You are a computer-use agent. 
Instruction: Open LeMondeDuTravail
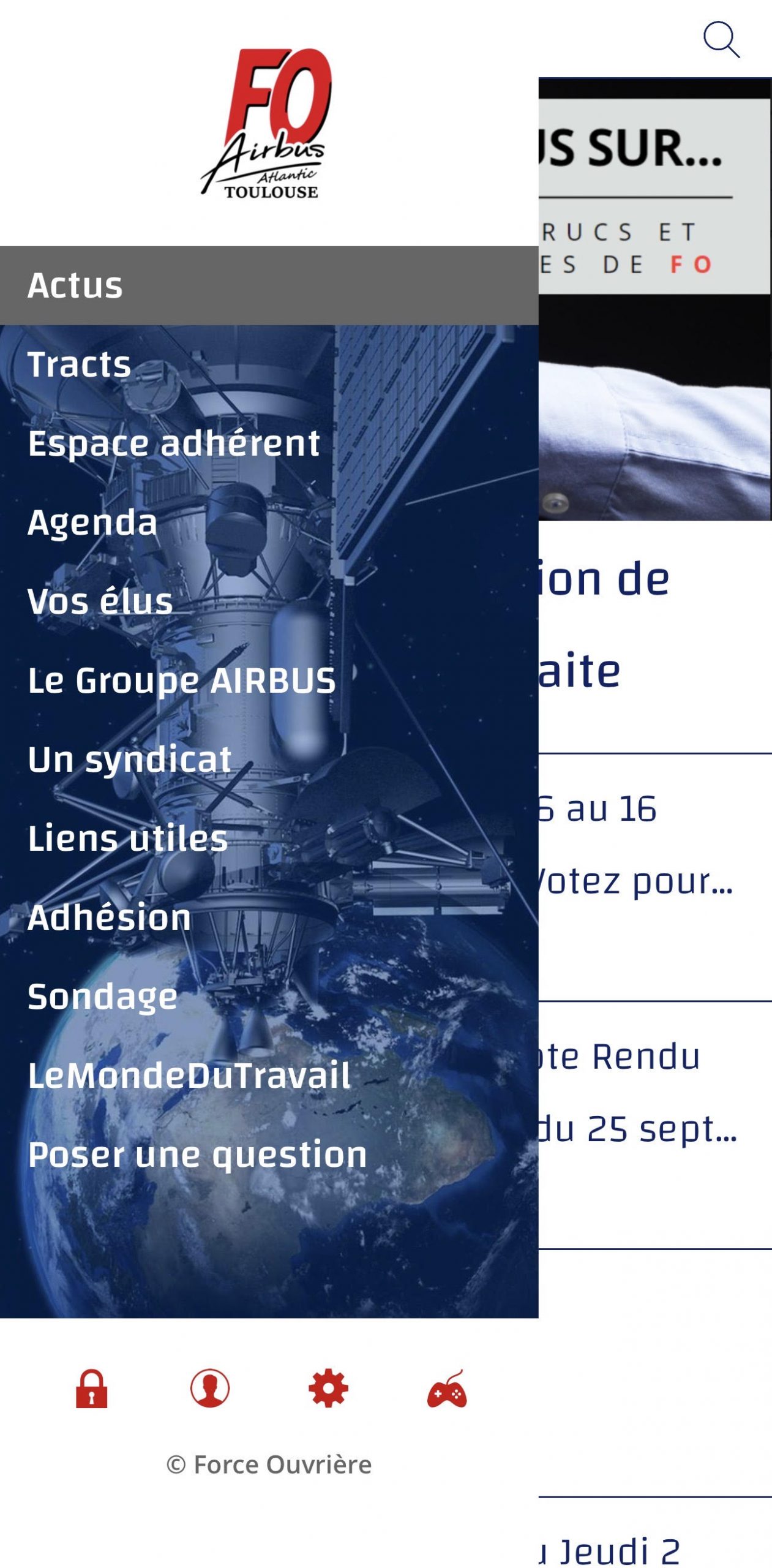(189, 1076)
